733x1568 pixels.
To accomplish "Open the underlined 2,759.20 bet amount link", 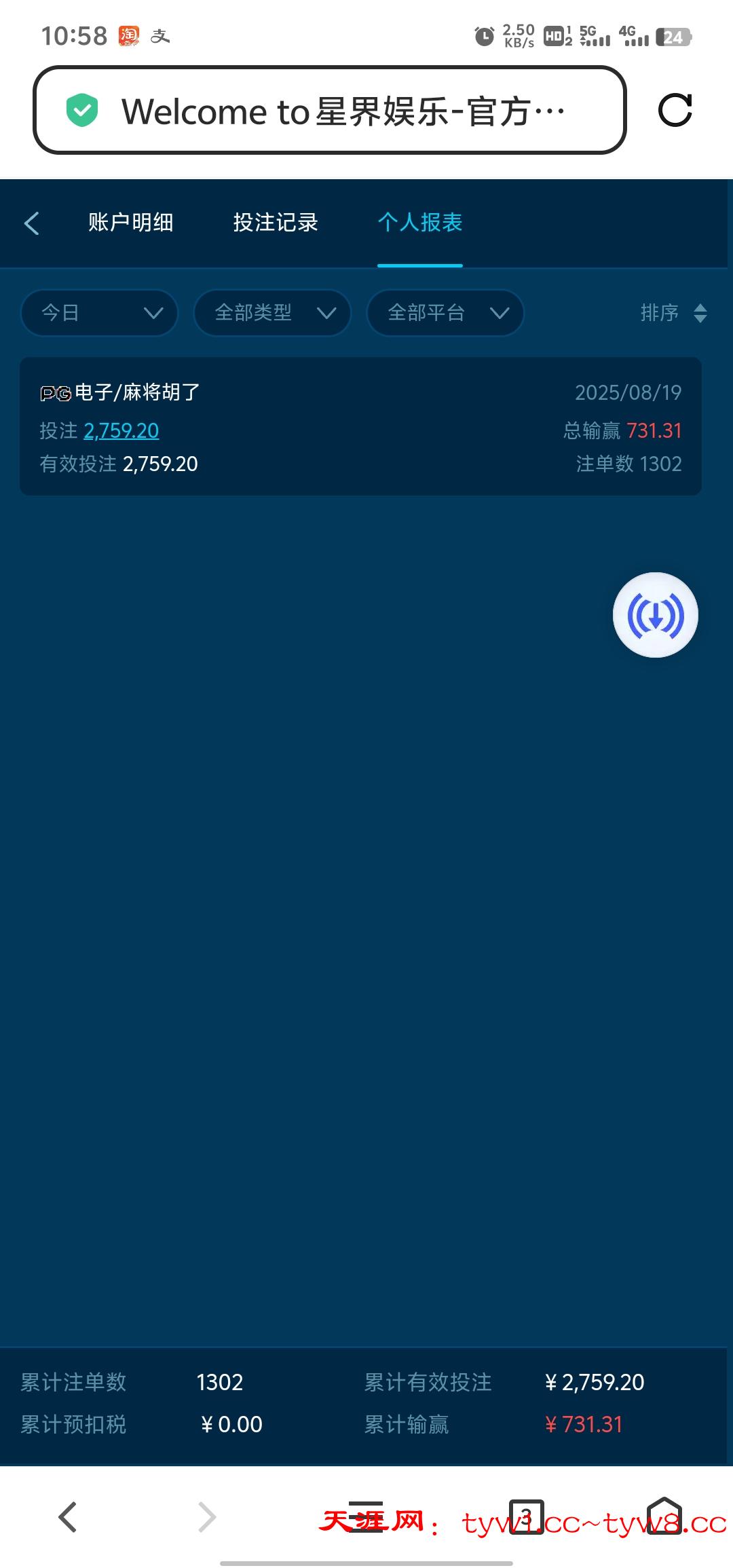I will 121,430.
